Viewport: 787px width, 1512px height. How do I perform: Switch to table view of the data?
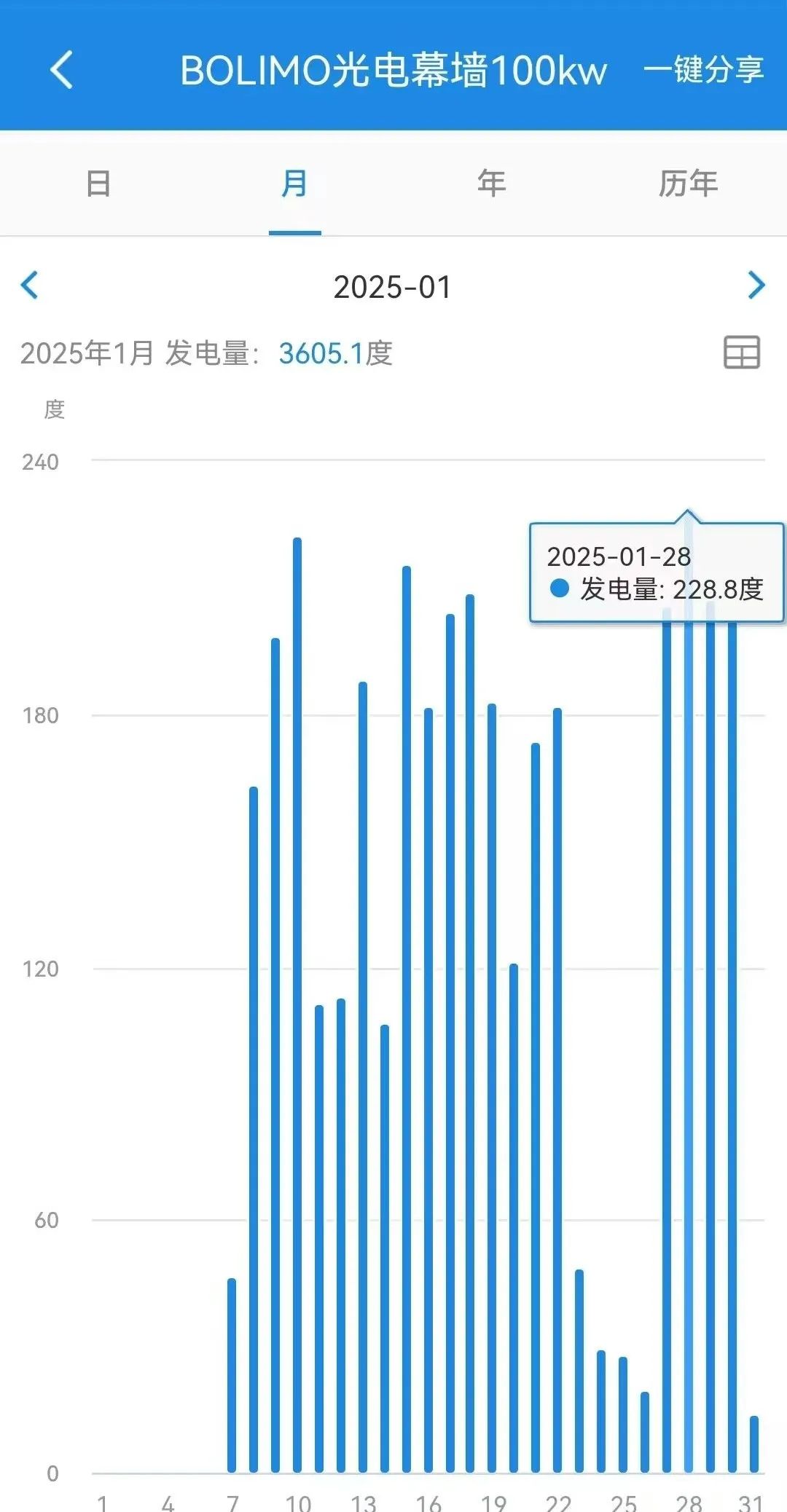742,353
